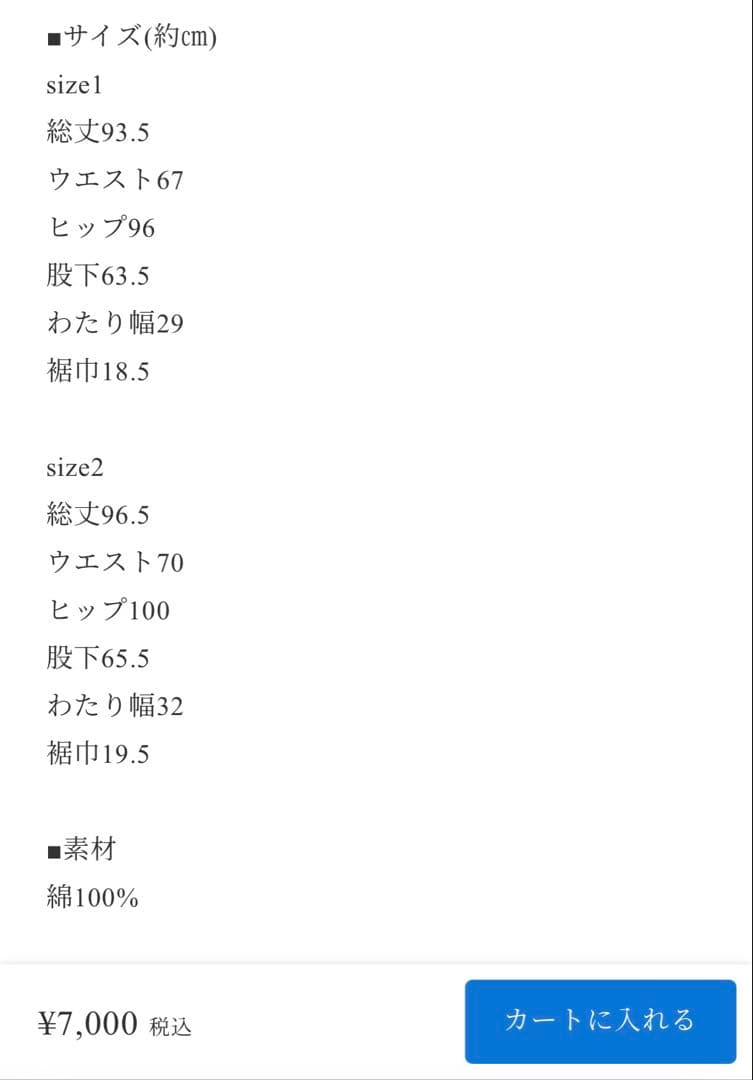Click the ヒップ100 measurement line
This screenshot has height=1080, width=753.
[107, 610]
